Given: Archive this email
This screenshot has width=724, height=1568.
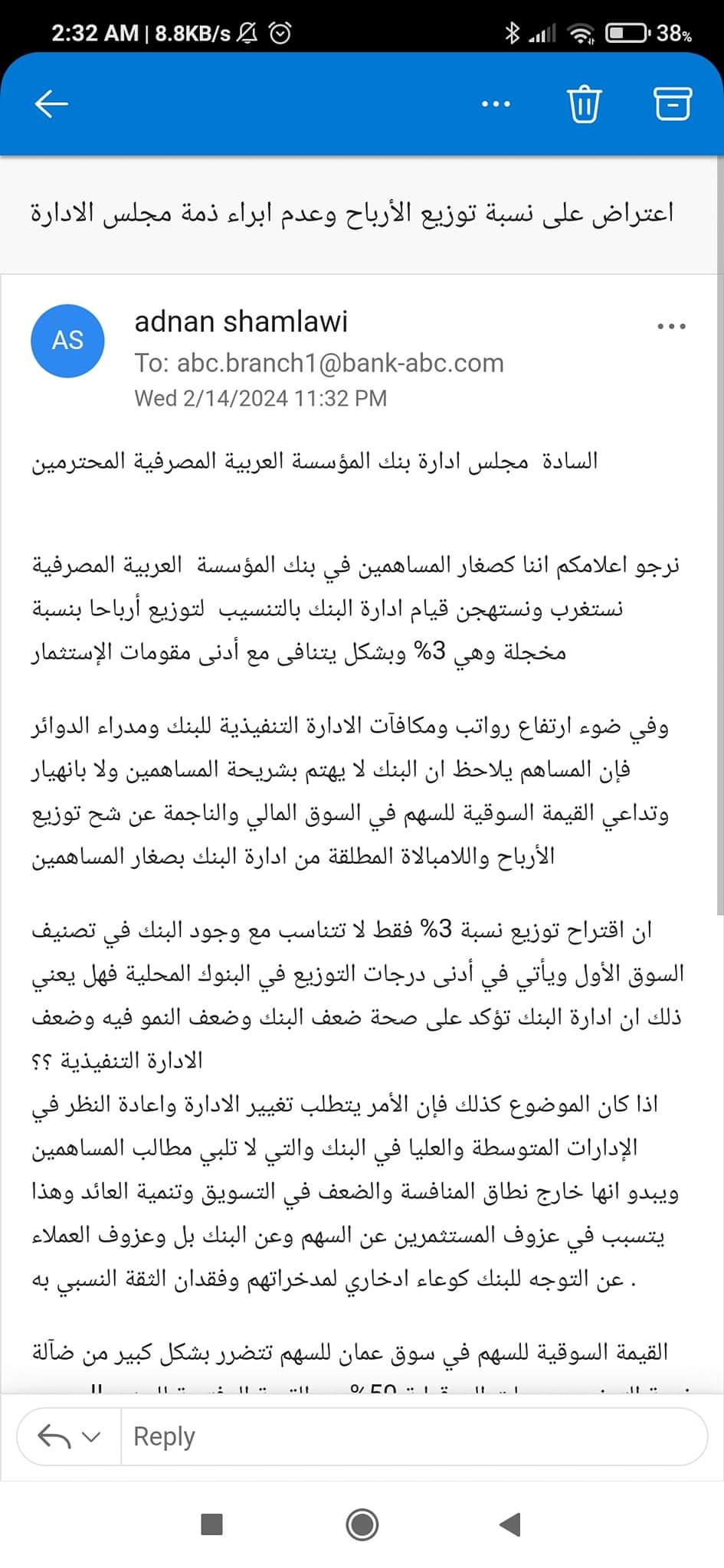Looking at the screenshot, I should [x=672, y=104].
